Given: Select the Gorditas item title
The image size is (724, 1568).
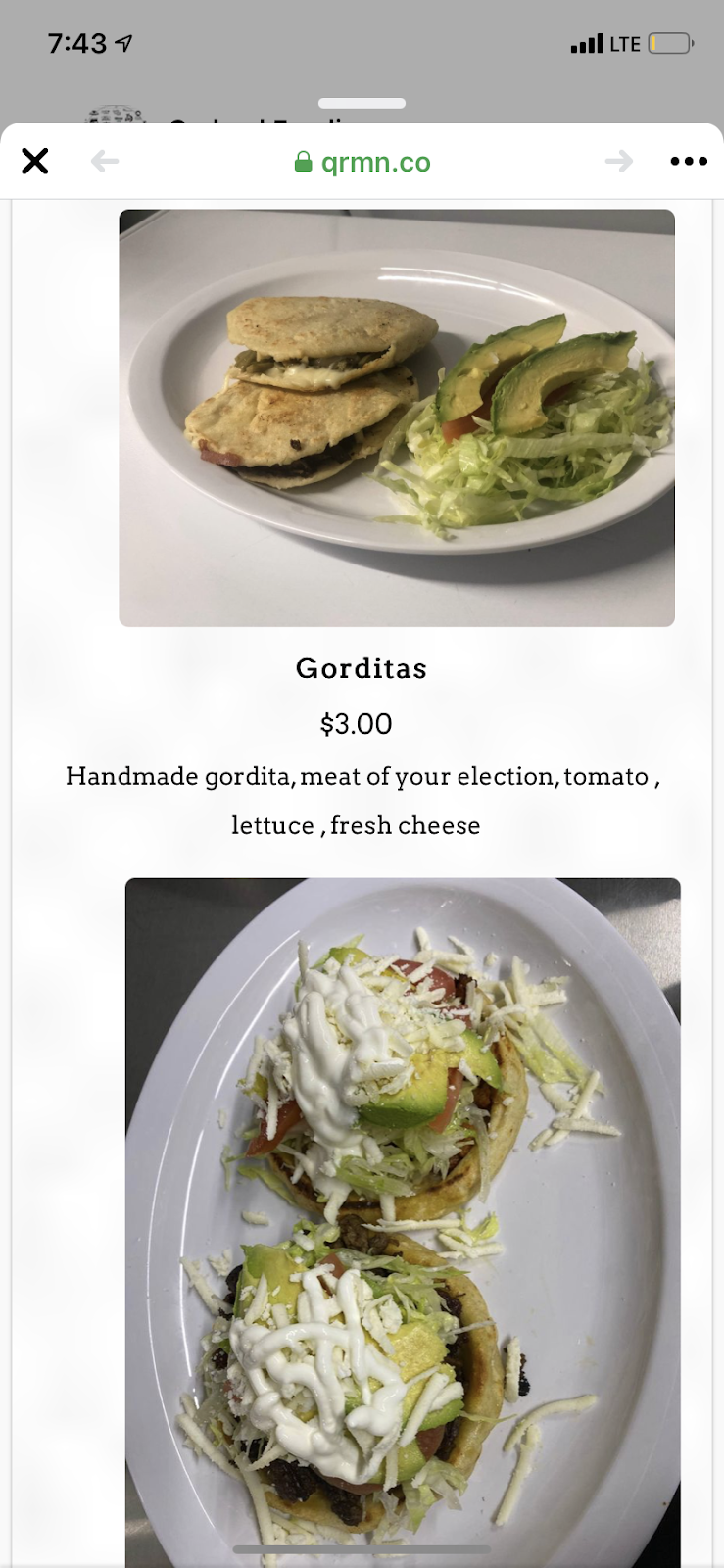Looking at the screenshot, I should click(361, 668).
